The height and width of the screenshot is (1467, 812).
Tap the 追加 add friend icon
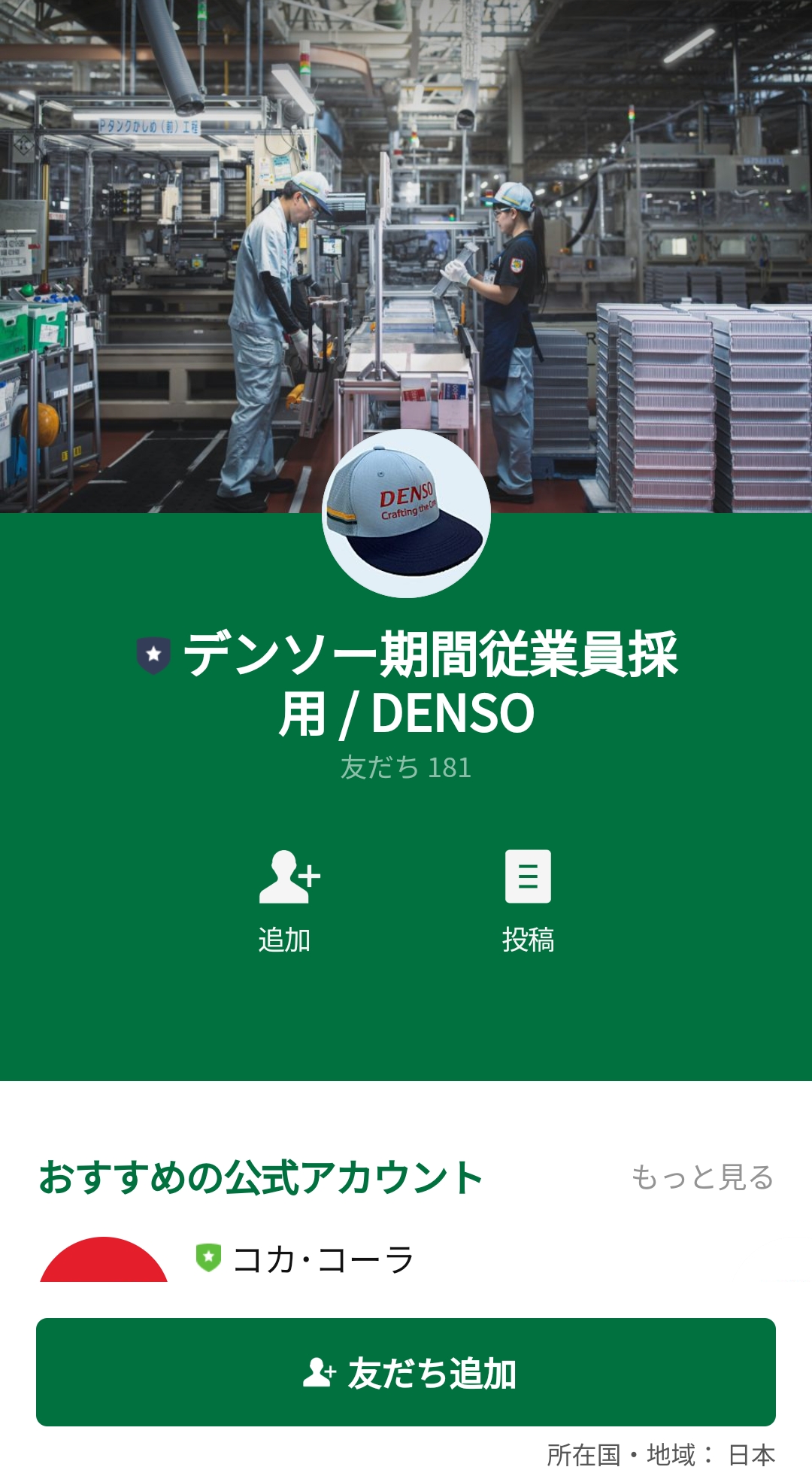tap(289, 877)
